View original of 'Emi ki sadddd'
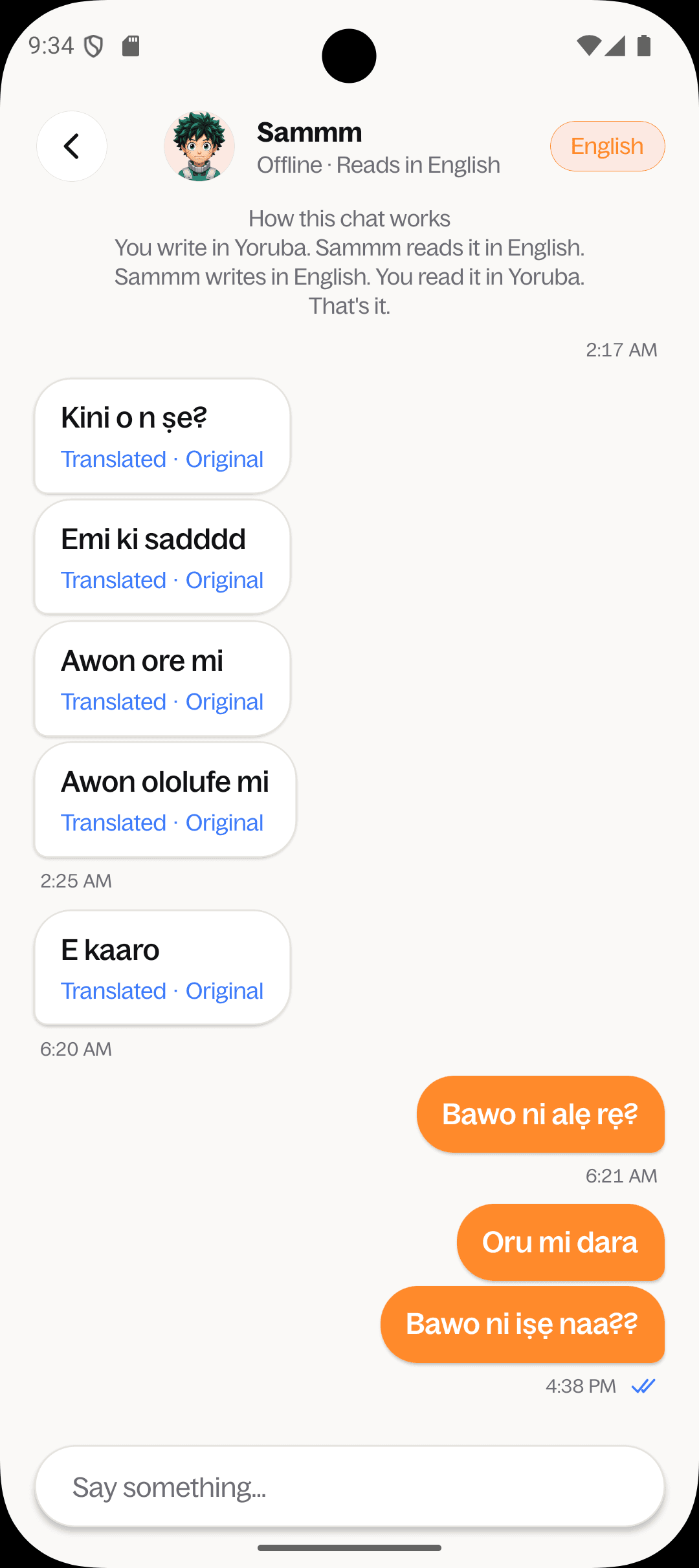This screenshot has height=1568, width=699. [225, 580]
